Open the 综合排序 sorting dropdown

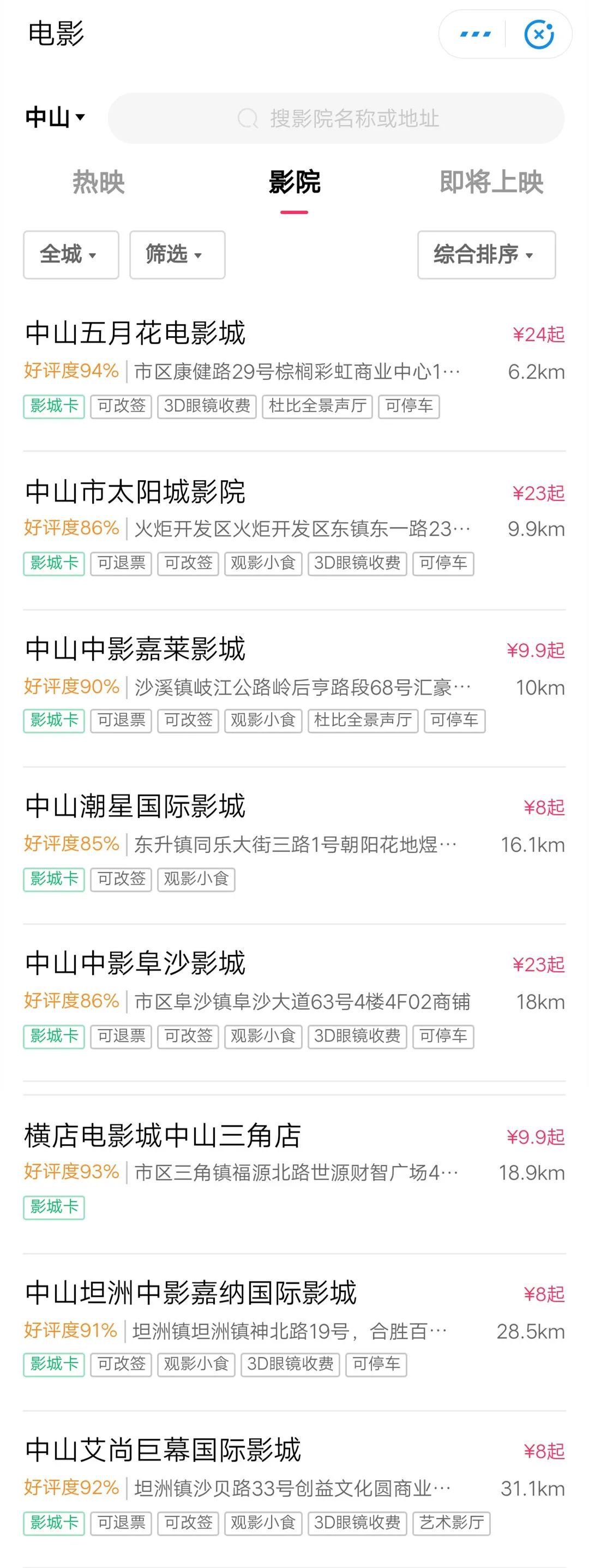[486, 254]
